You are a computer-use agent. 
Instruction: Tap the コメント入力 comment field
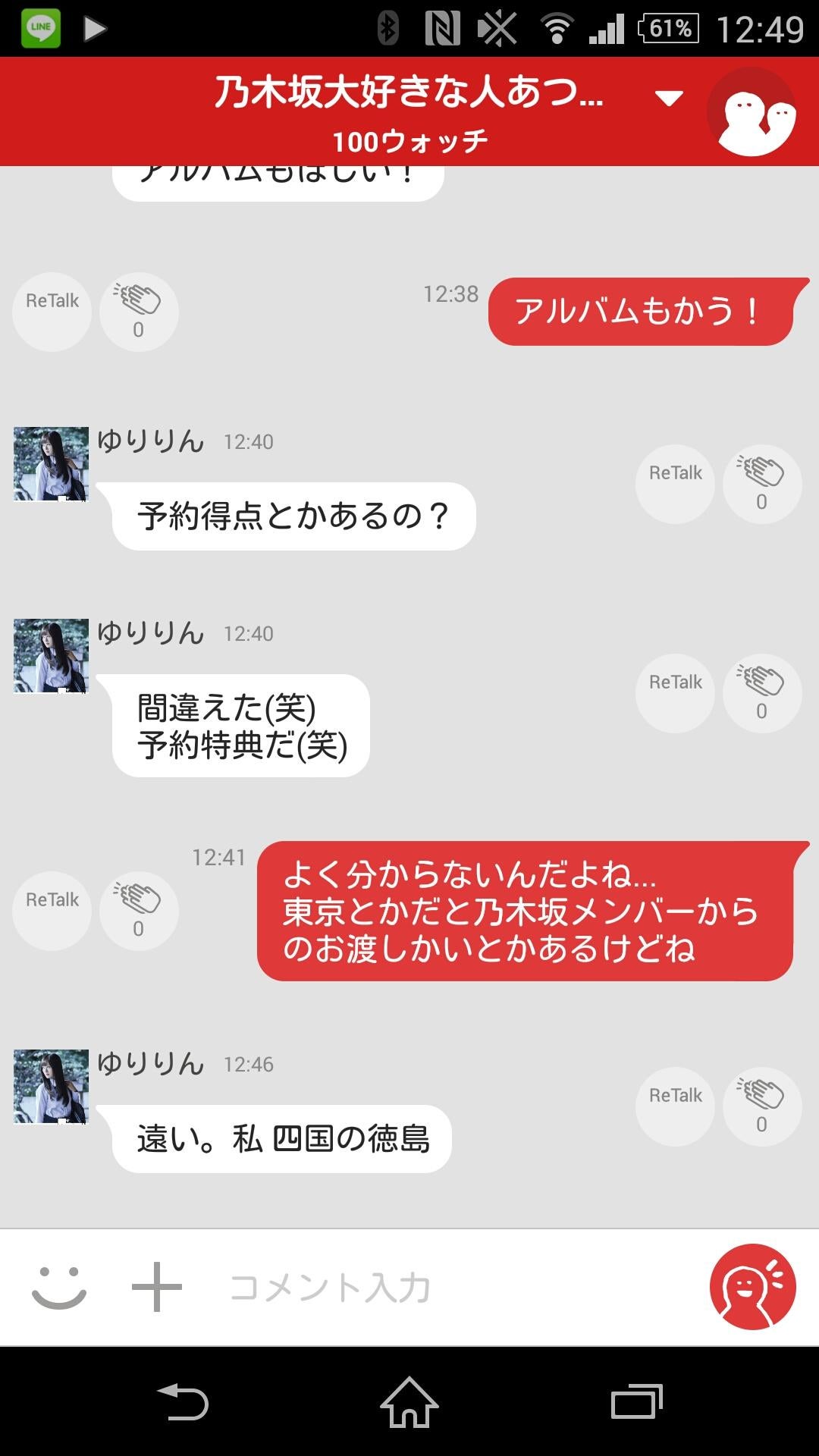coord(379,1283)
